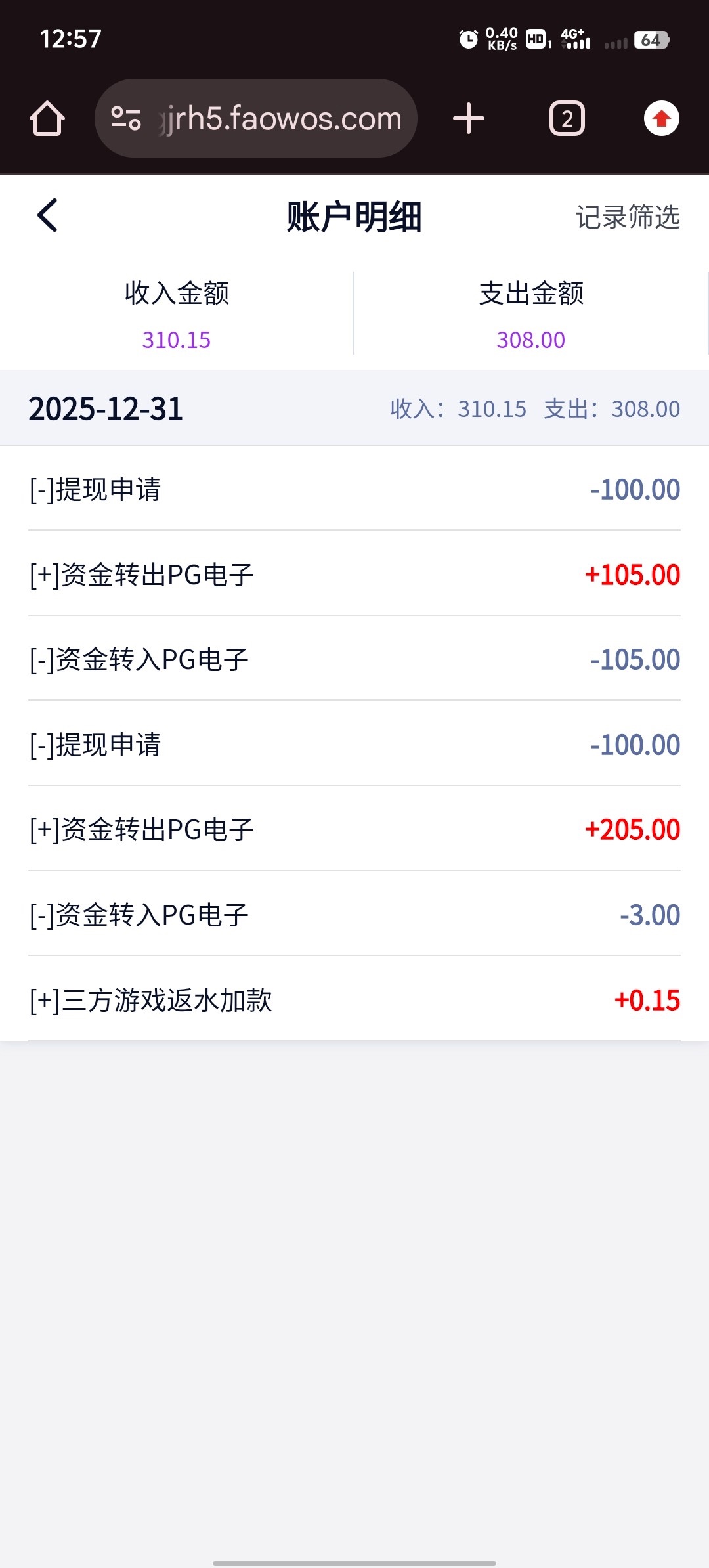Open the 记录筛选 record filter
This screenshot has height=1568, width=709.
[628, 217]
